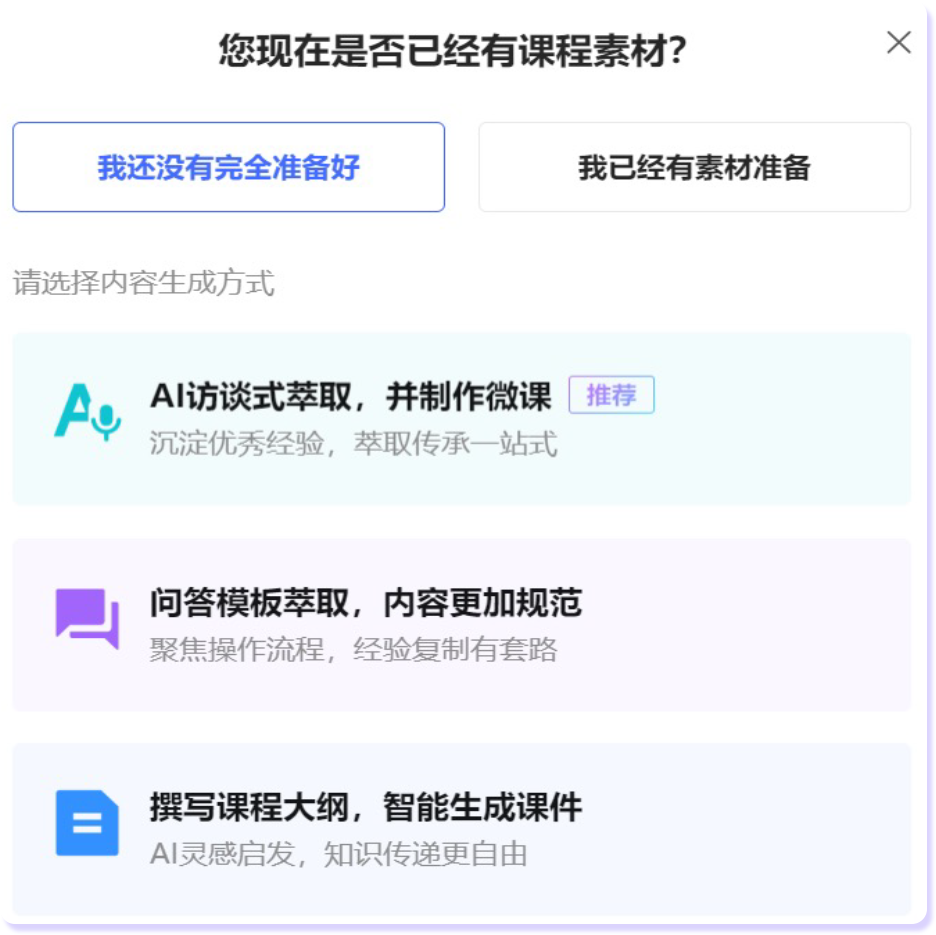Pick 撰写课程大纲，智能生成课件 card

coord(461,828)
